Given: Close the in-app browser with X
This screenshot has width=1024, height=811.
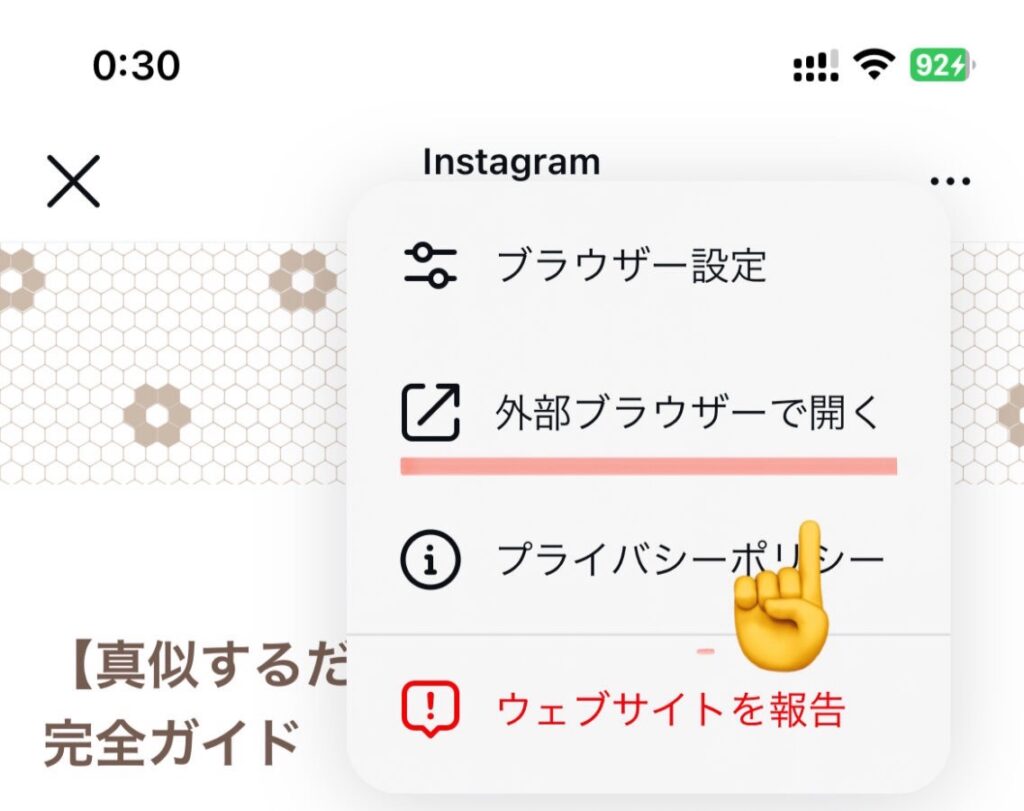Looking at the screenshot, I should (x=73, y=182).
